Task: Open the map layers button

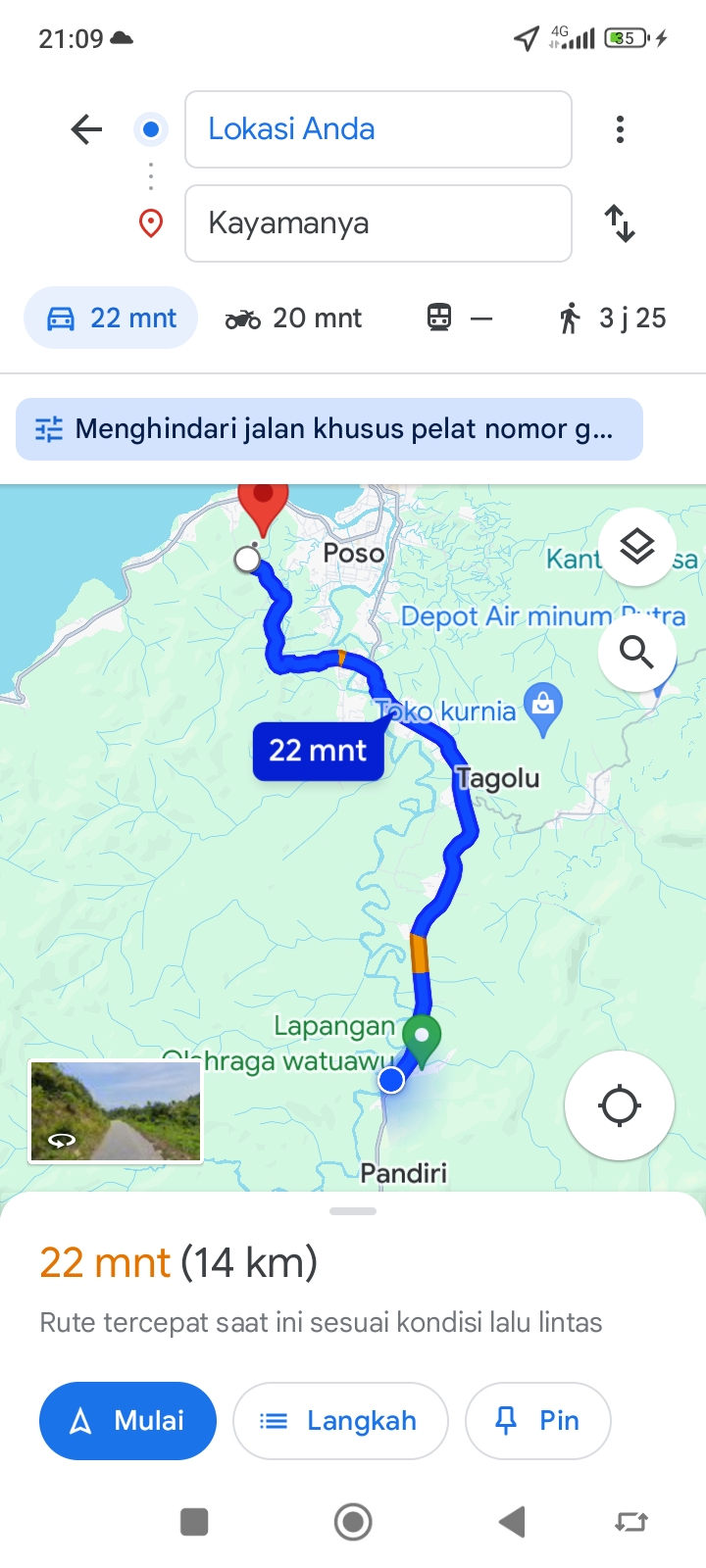Action: point(637,547)
